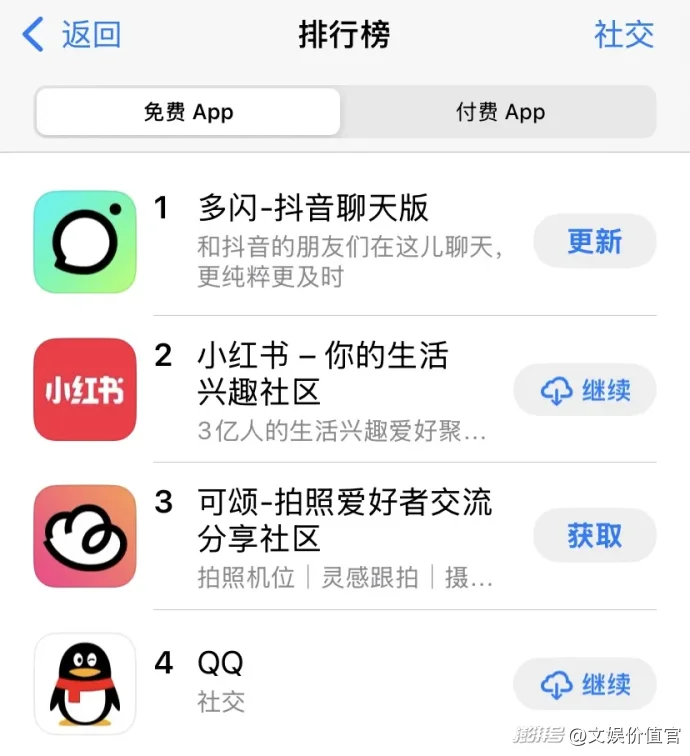Screen dimensions: 690x756
Task: Go back using the 返回 button
Action: point(72,35)
